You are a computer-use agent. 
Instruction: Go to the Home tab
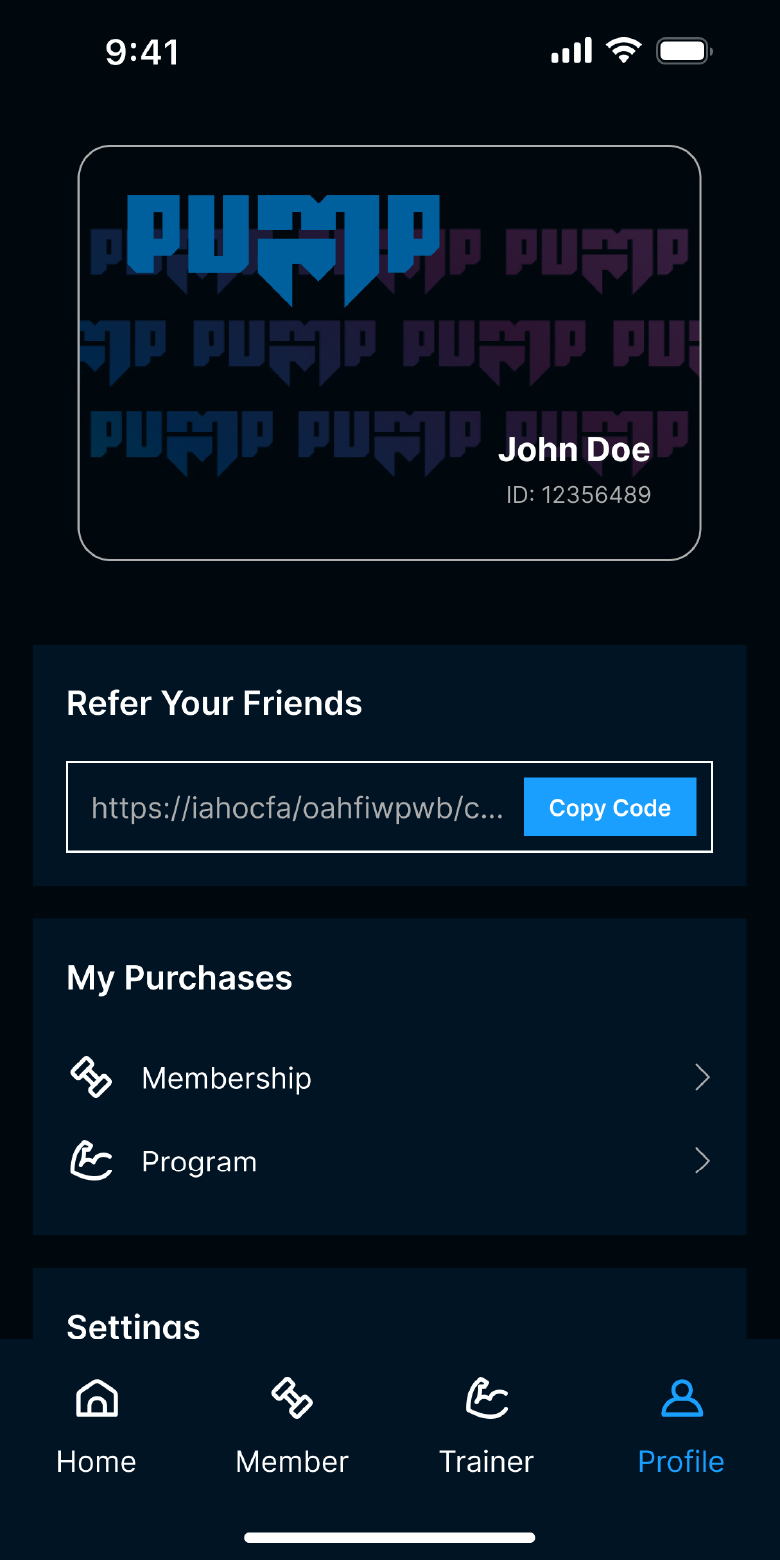97,1427
